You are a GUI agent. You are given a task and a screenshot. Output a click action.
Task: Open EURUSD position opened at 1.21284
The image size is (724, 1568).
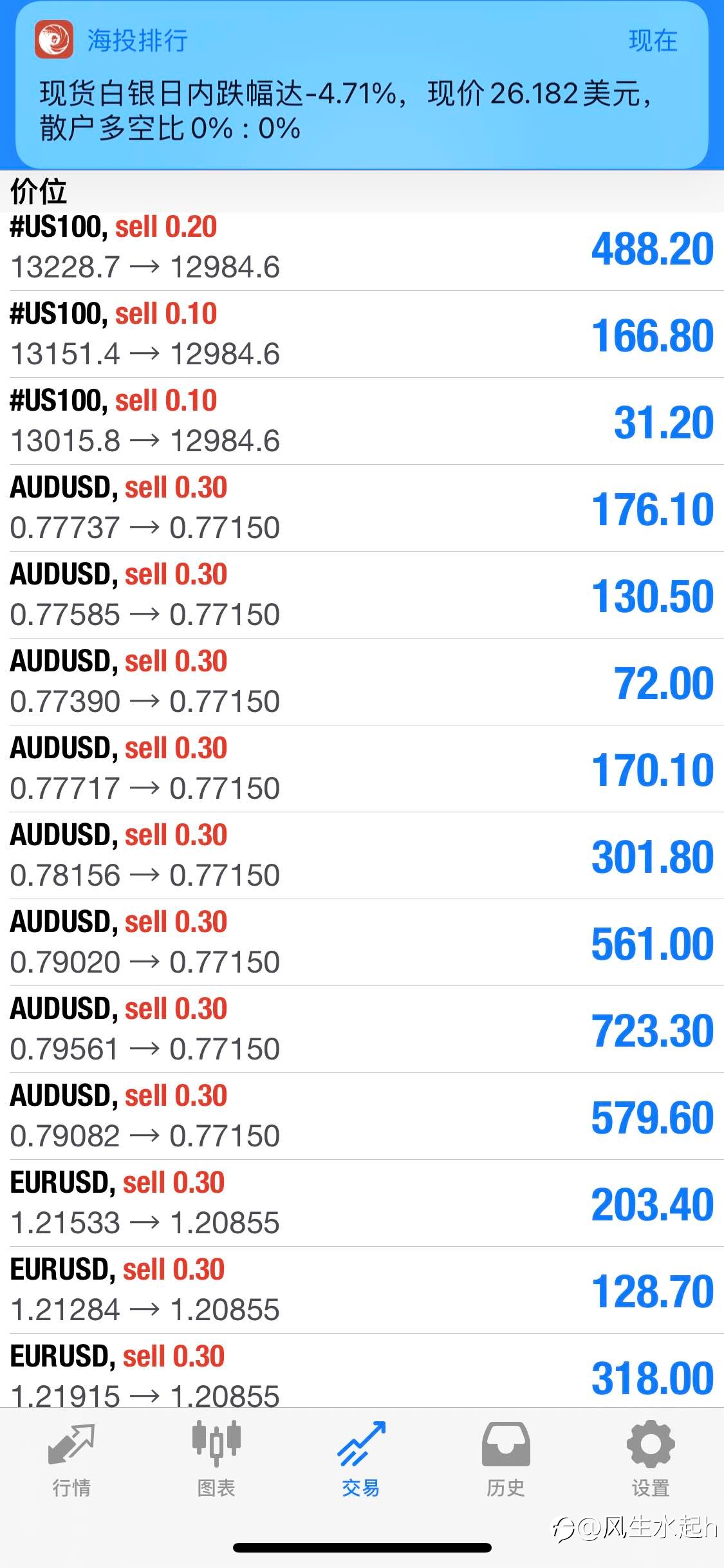[x=362, y=1290]
